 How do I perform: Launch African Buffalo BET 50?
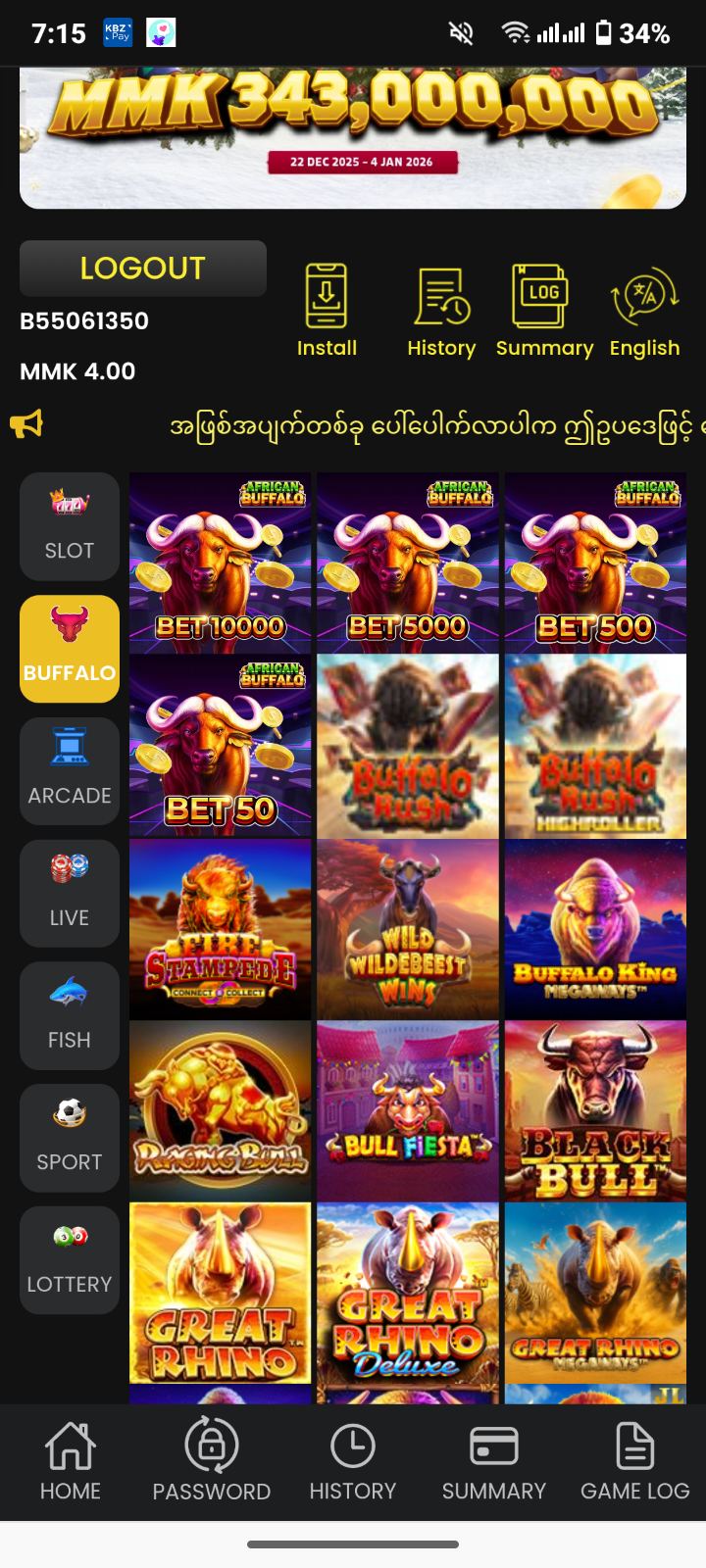tap(220, 746)
